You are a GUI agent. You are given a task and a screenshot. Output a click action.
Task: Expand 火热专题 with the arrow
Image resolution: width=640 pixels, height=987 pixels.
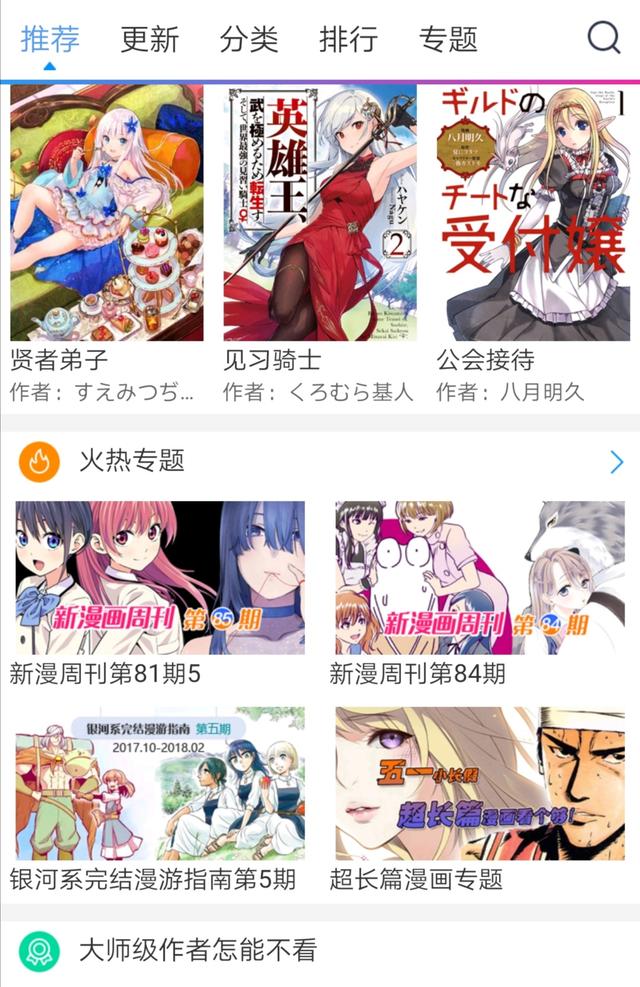pos(616,461)
